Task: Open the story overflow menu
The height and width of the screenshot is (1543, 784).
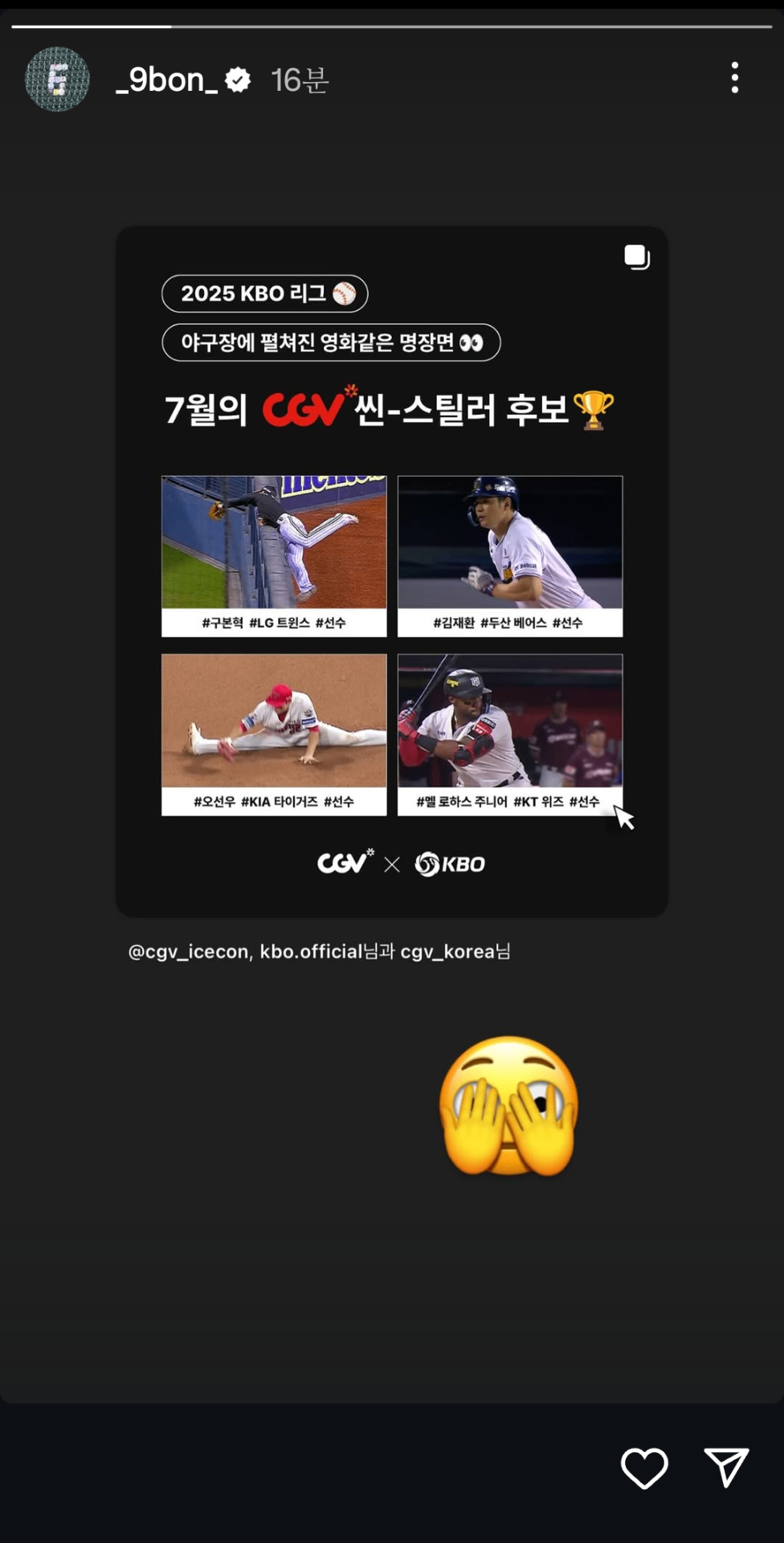Action: tap(734, 78)
